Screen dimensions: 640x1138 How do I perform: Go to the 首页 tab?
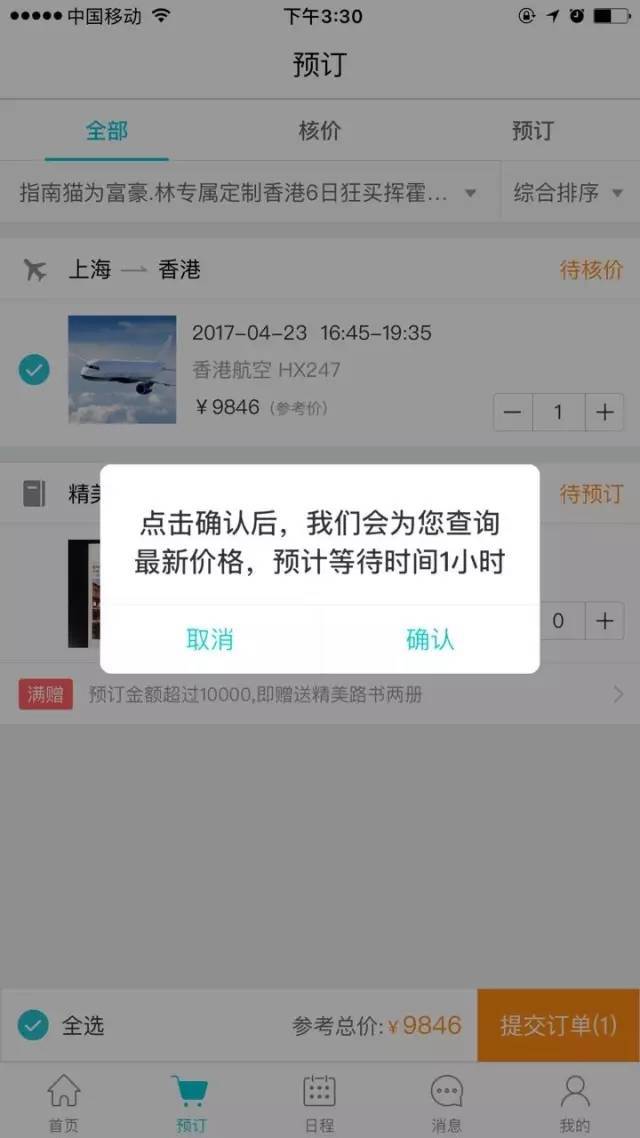pos(64,1102)
